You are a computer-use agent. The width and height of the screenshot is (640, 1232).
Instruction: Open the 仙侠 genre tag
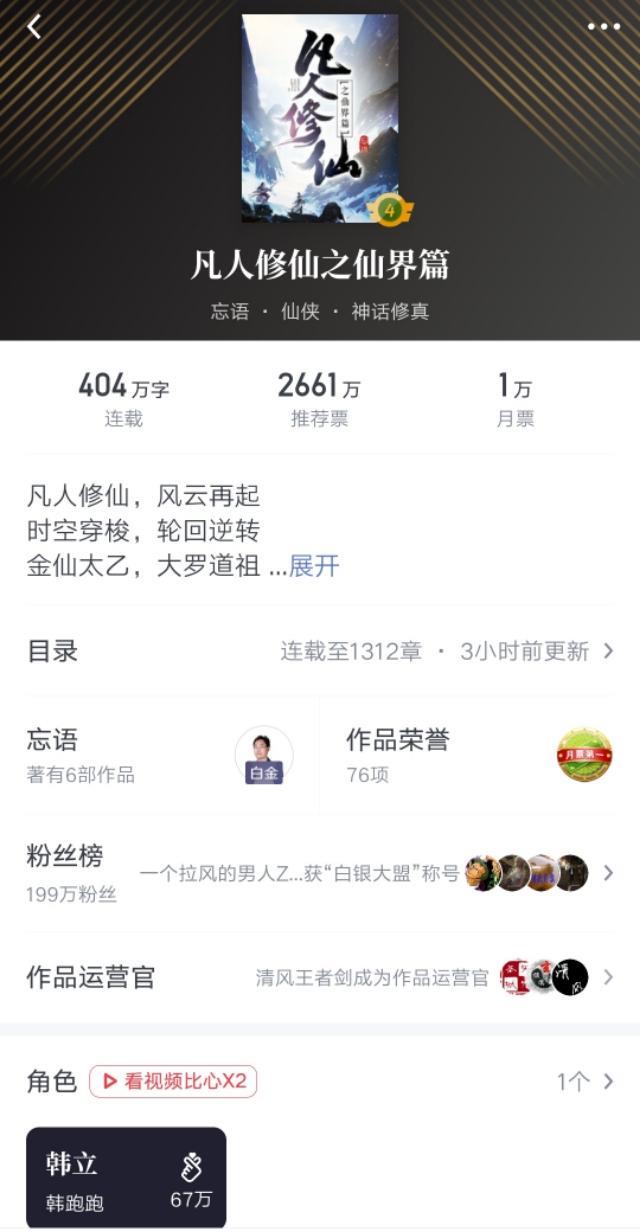300,311
